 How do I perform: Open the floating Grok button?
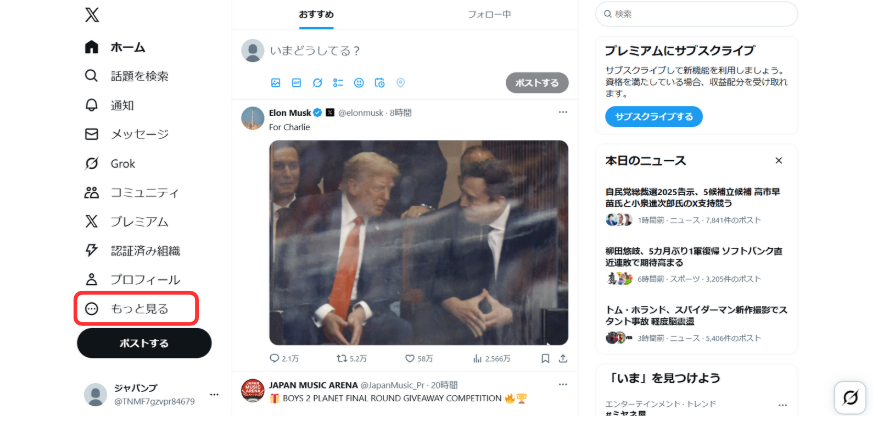850,397
